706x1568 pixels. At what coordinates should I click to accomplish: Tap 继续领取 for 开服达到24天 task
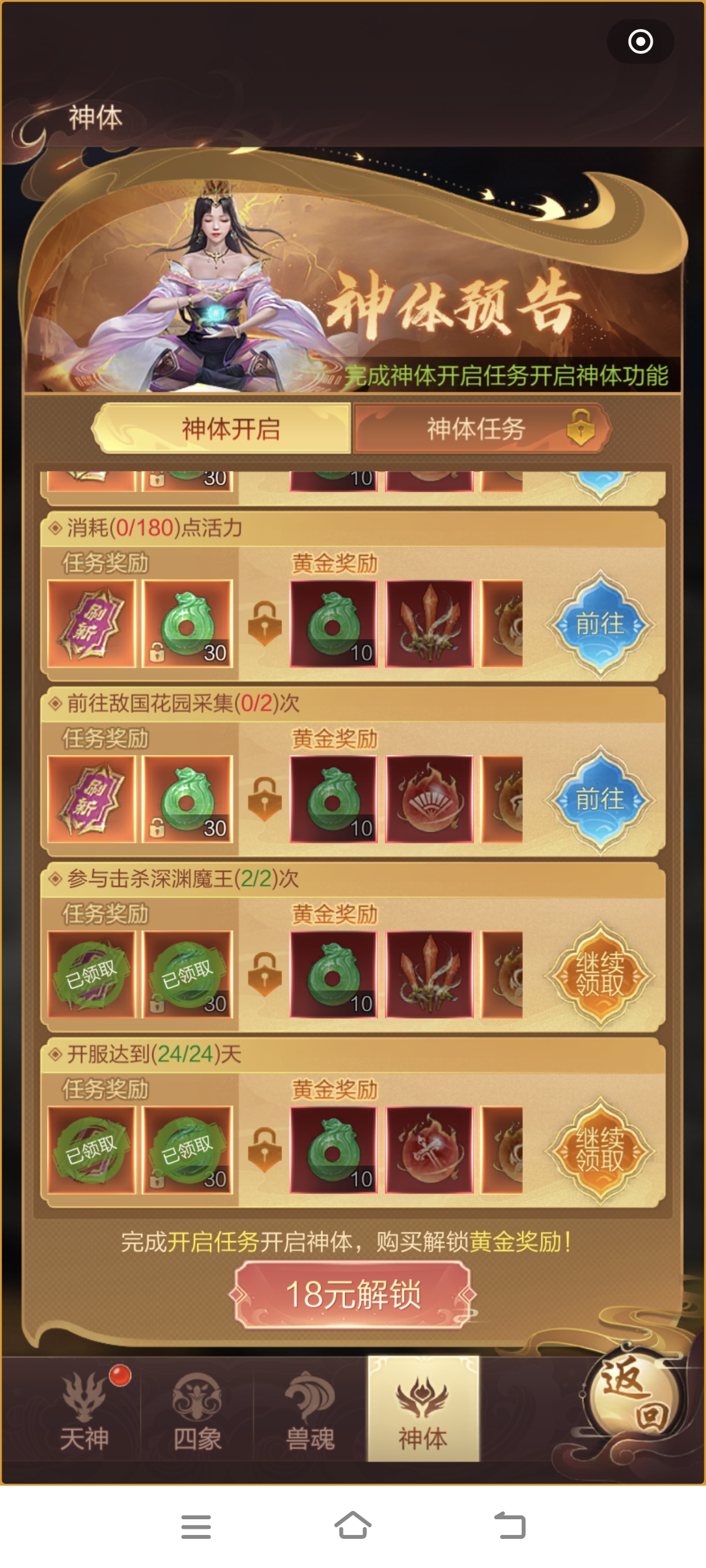pyautogui.click(x=600, y=1150)
